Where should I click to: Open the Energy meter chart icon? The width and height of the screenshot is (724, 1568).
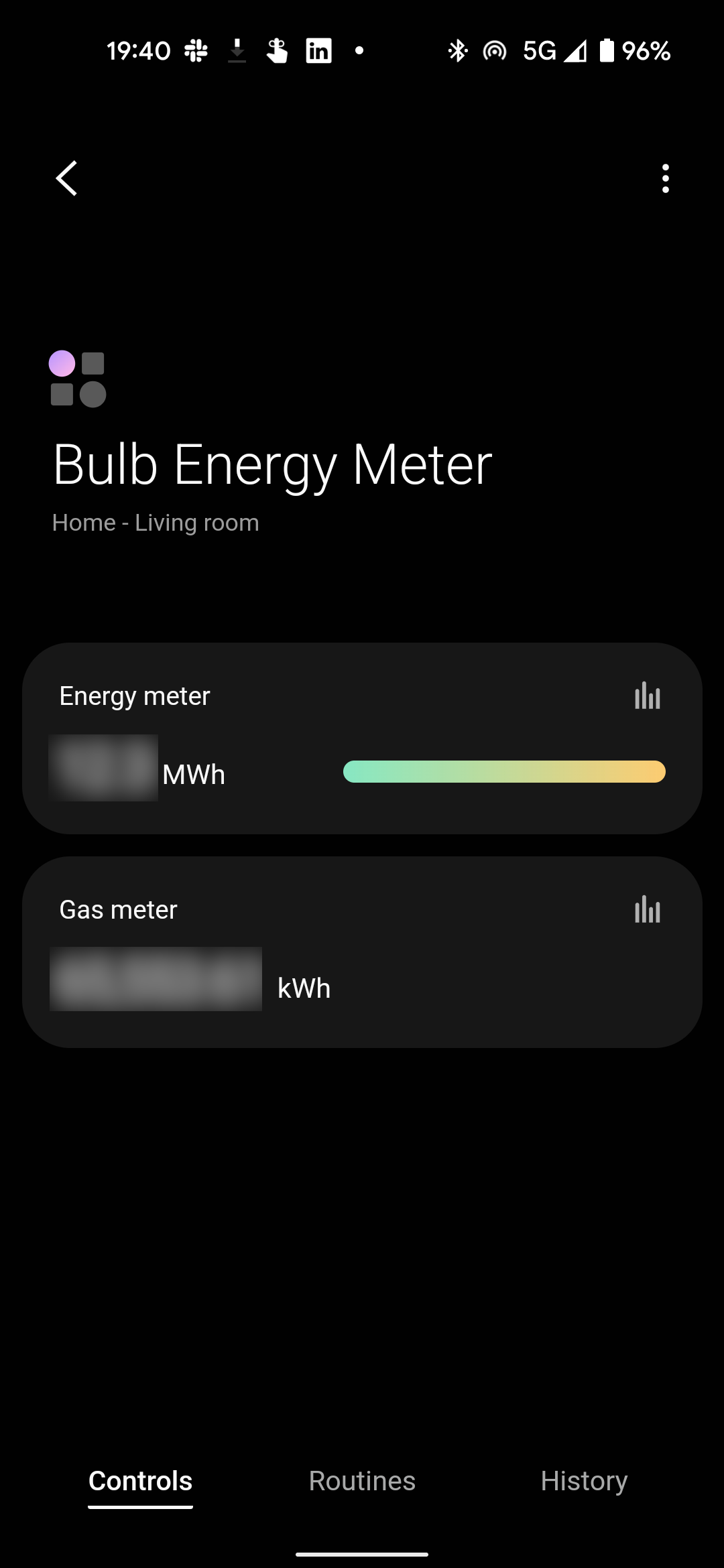[648, 696]
